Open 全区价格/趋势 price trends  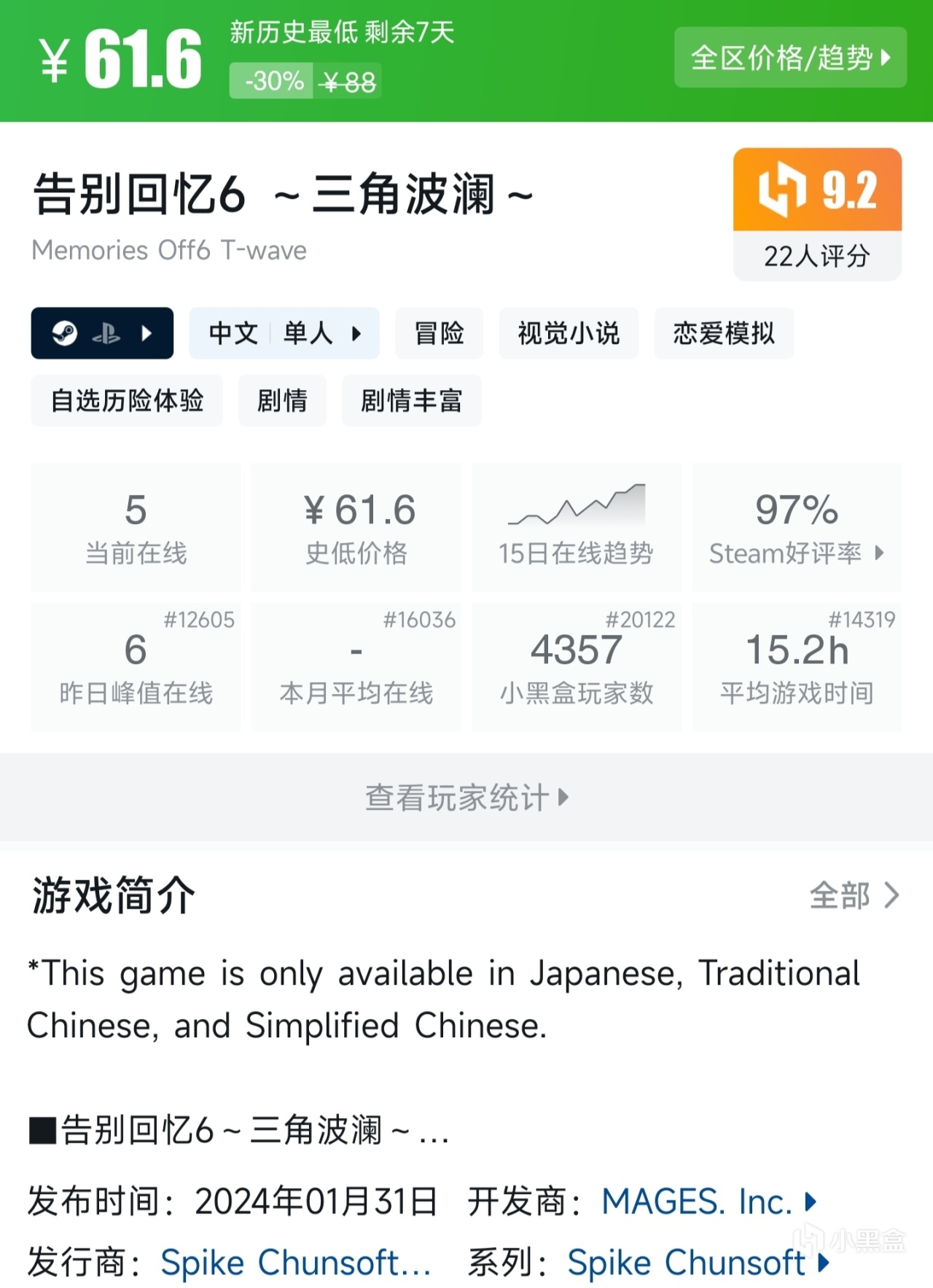pos(790,58)
